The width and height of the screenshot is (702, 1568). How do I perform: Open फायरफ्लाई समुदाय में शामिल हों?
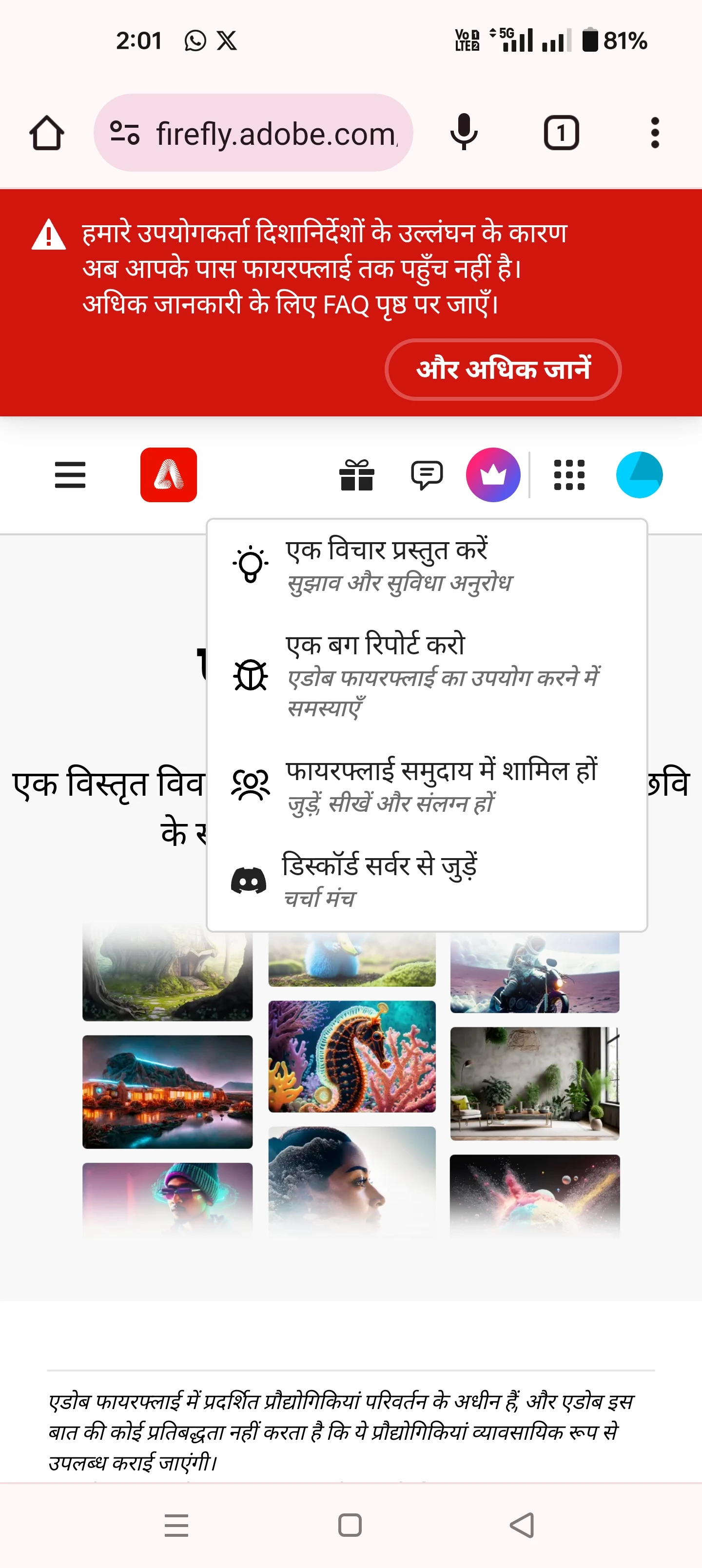coord(426,785)
